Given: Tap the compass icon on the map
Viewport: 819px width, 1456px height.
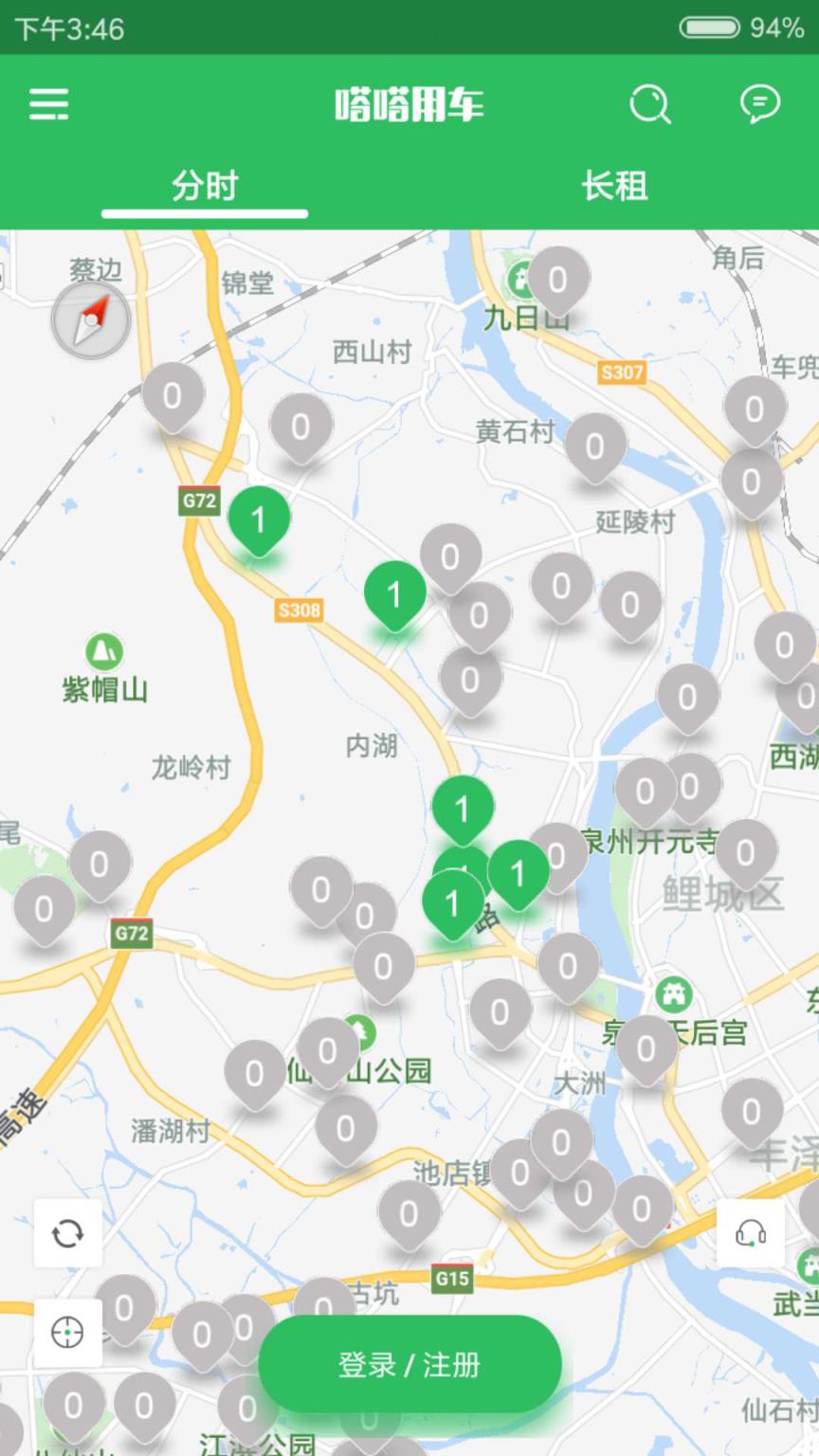Looking at the screenshot, I should click(90, 319).
